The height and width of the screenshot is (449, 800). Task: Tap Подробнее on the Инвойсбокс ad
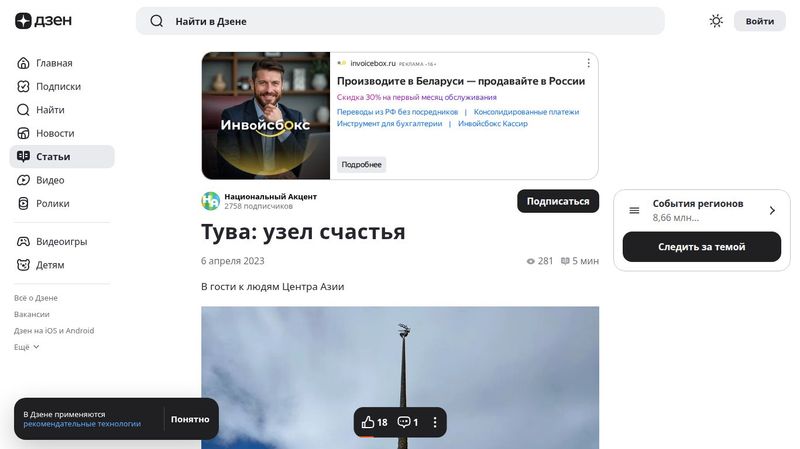click(361, 164)
